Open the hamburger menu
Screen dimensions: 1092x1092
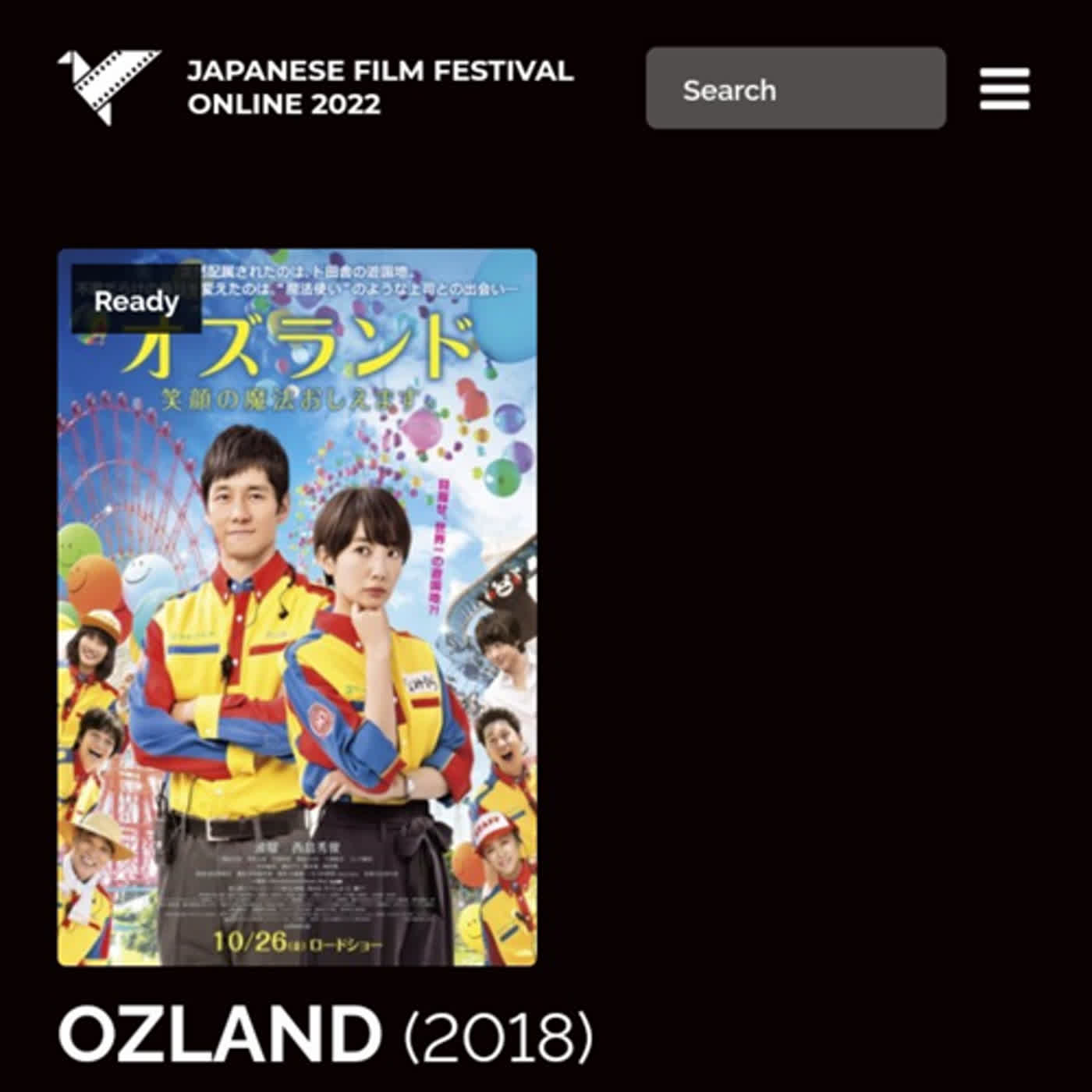click(x=1005, y=88)
